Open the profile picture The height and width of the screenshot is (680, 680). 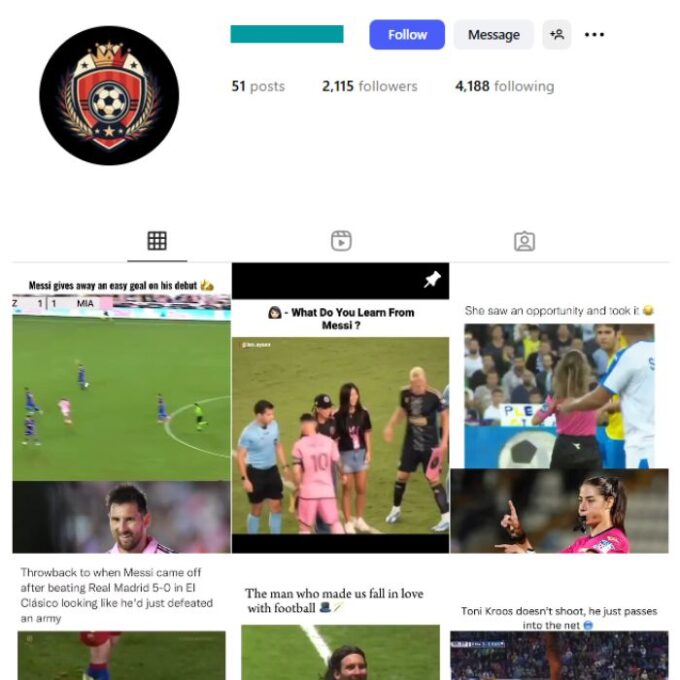(x=109, y=96)
